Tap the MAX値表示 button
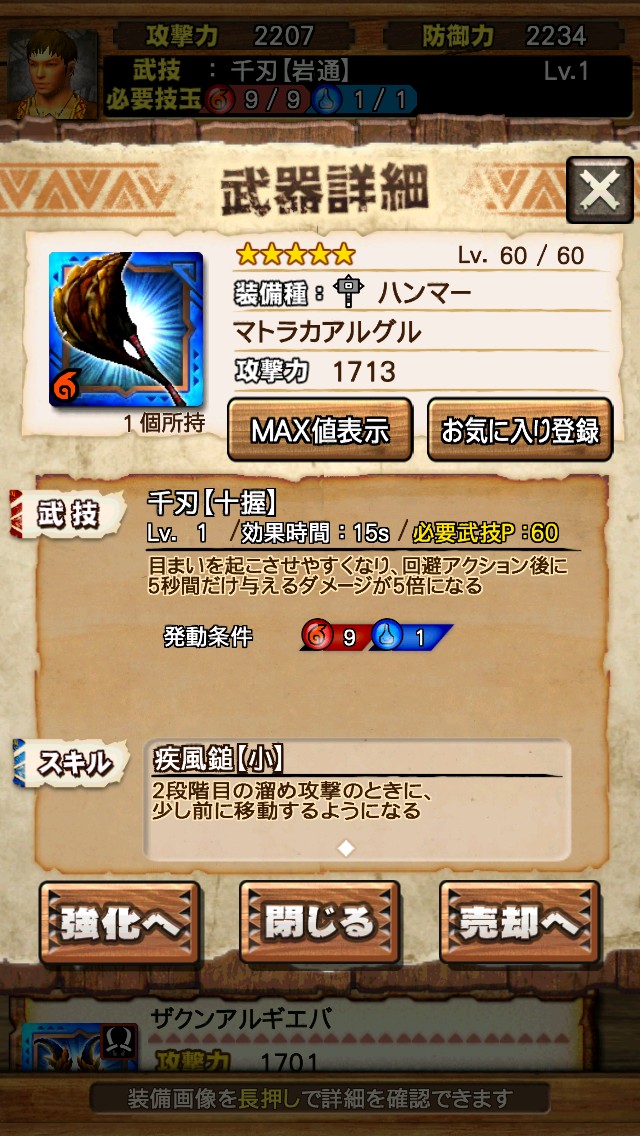 click(x=320, y=430)
